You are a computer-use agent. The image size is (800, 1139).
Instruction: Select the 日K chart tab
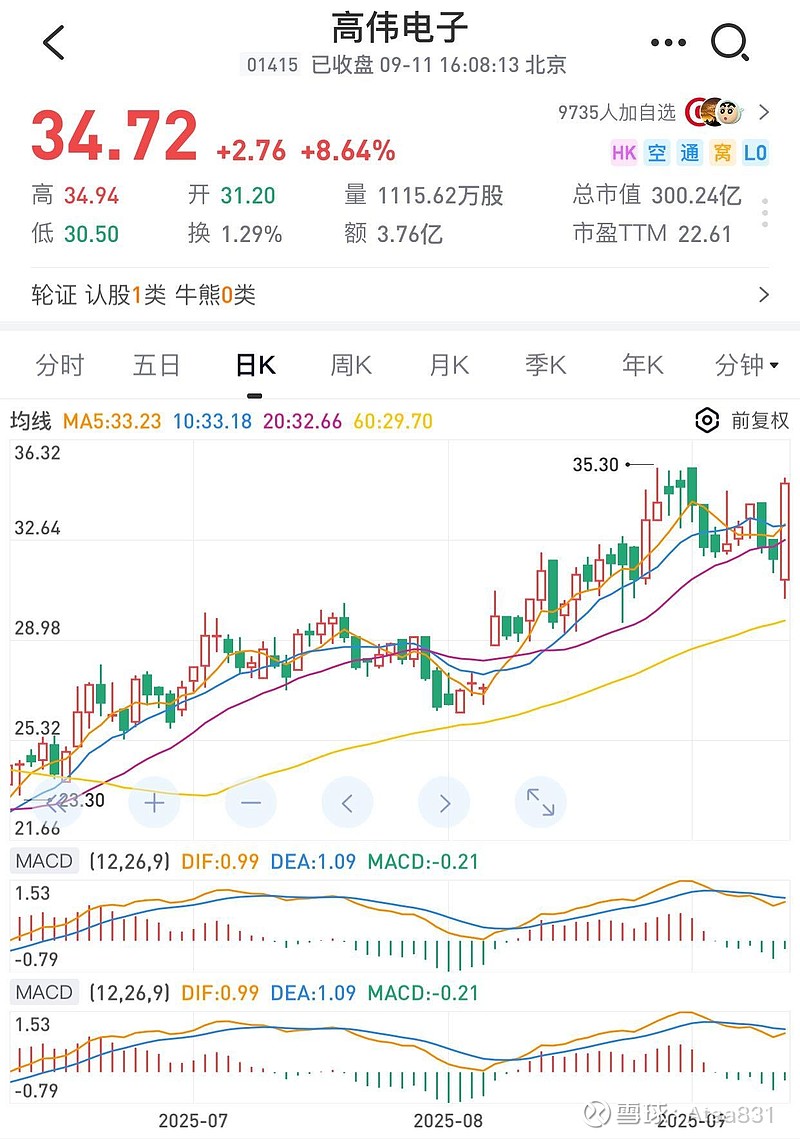point(255,366)
